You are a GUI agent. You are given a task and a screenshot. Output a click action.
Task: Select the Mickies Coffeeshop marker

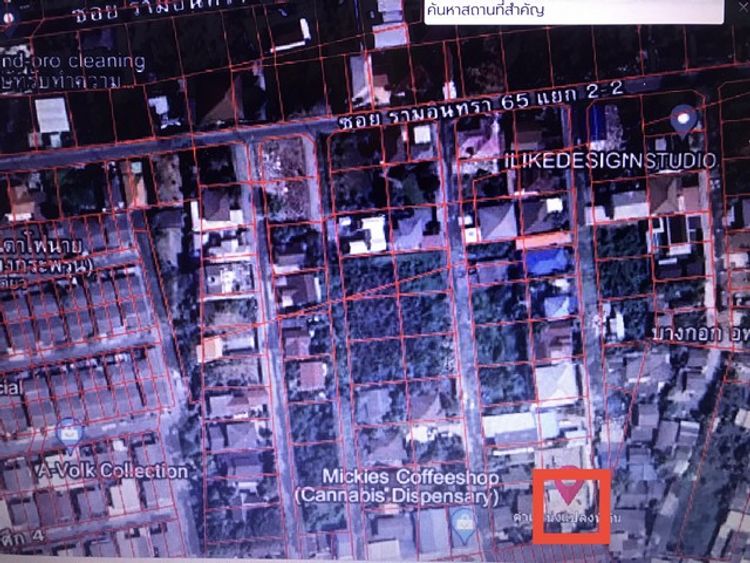point(462,520)
